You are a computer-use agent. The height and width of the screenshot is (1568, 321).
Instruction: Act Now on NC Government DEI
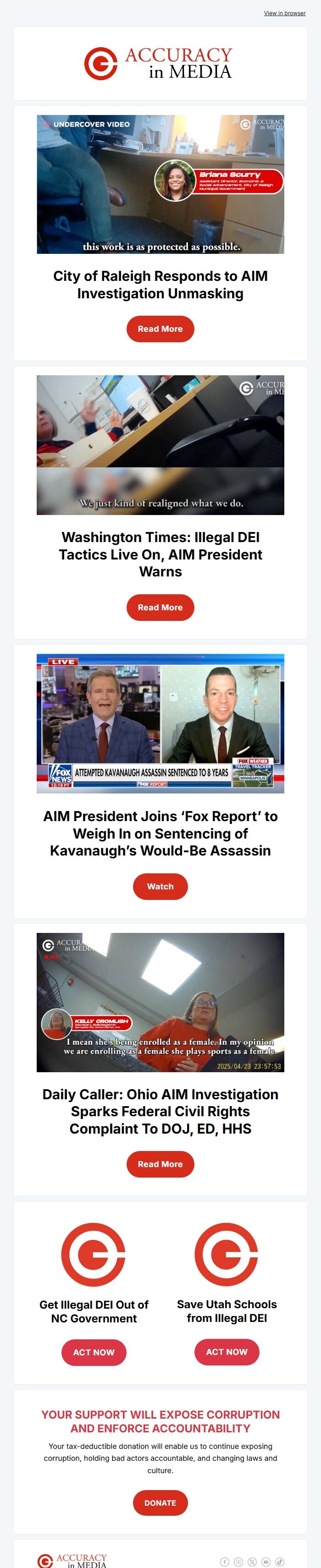pyautogui.click(x=94, y=1352)
